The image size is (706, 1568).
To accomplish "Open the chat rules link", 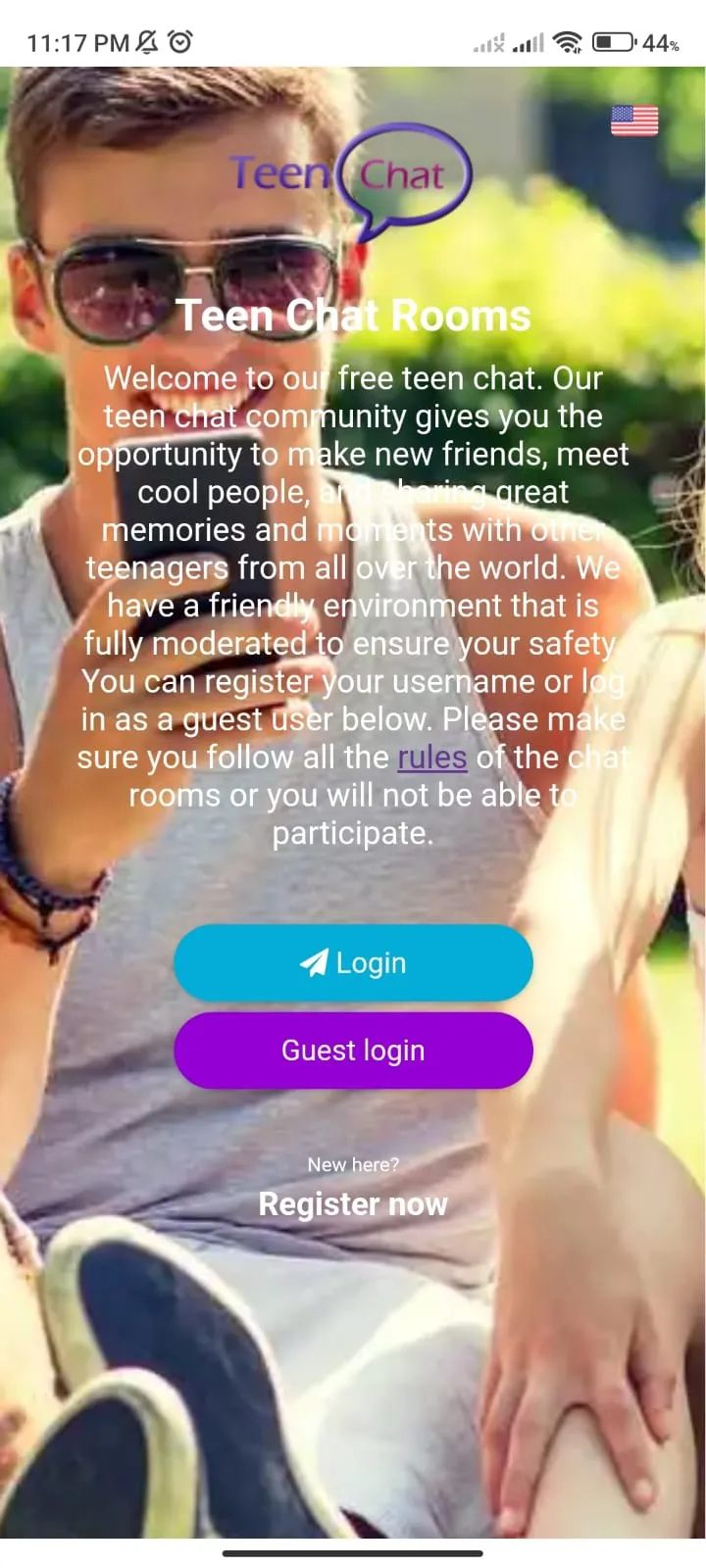I will pos(431,758).
